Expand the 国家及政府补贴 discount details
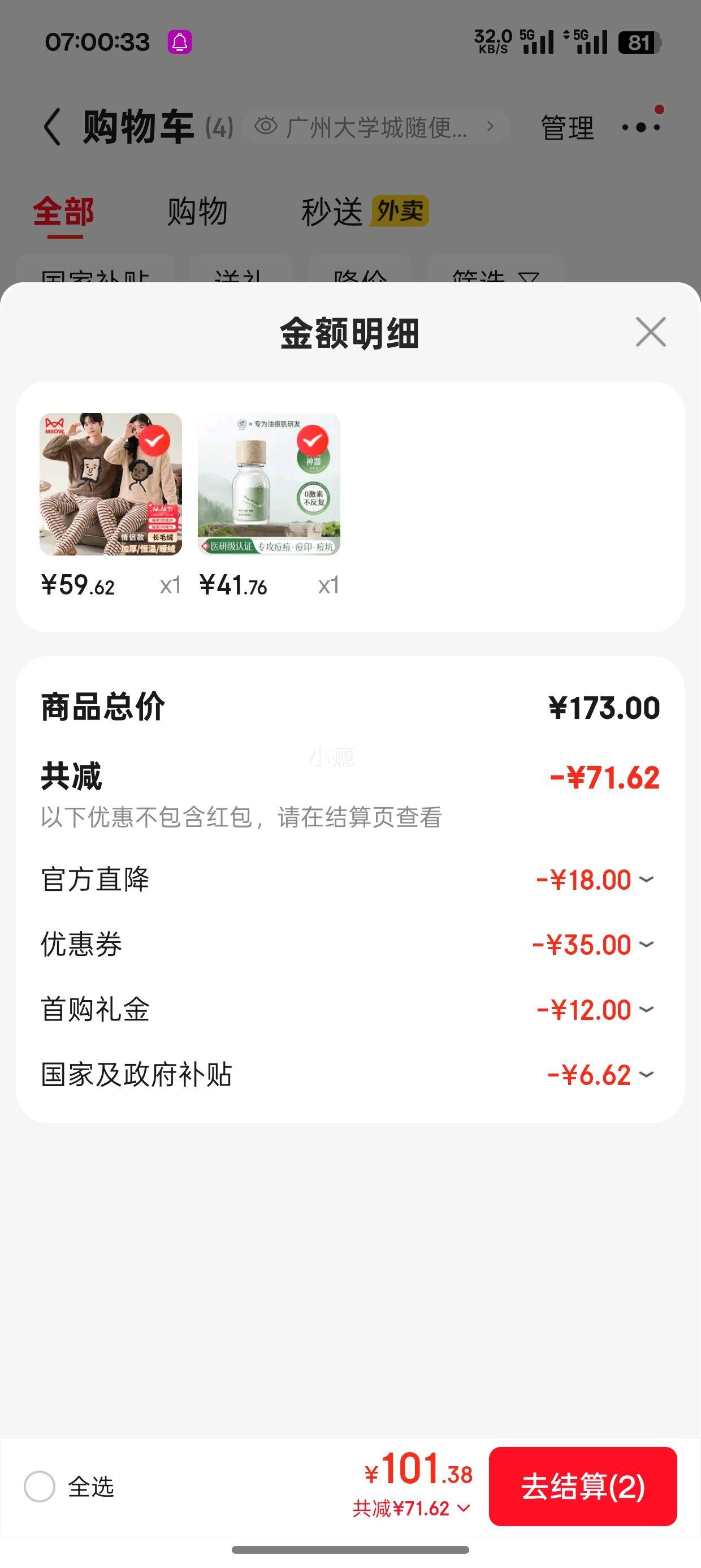 pyautogui.click(x=646, y=1075)
